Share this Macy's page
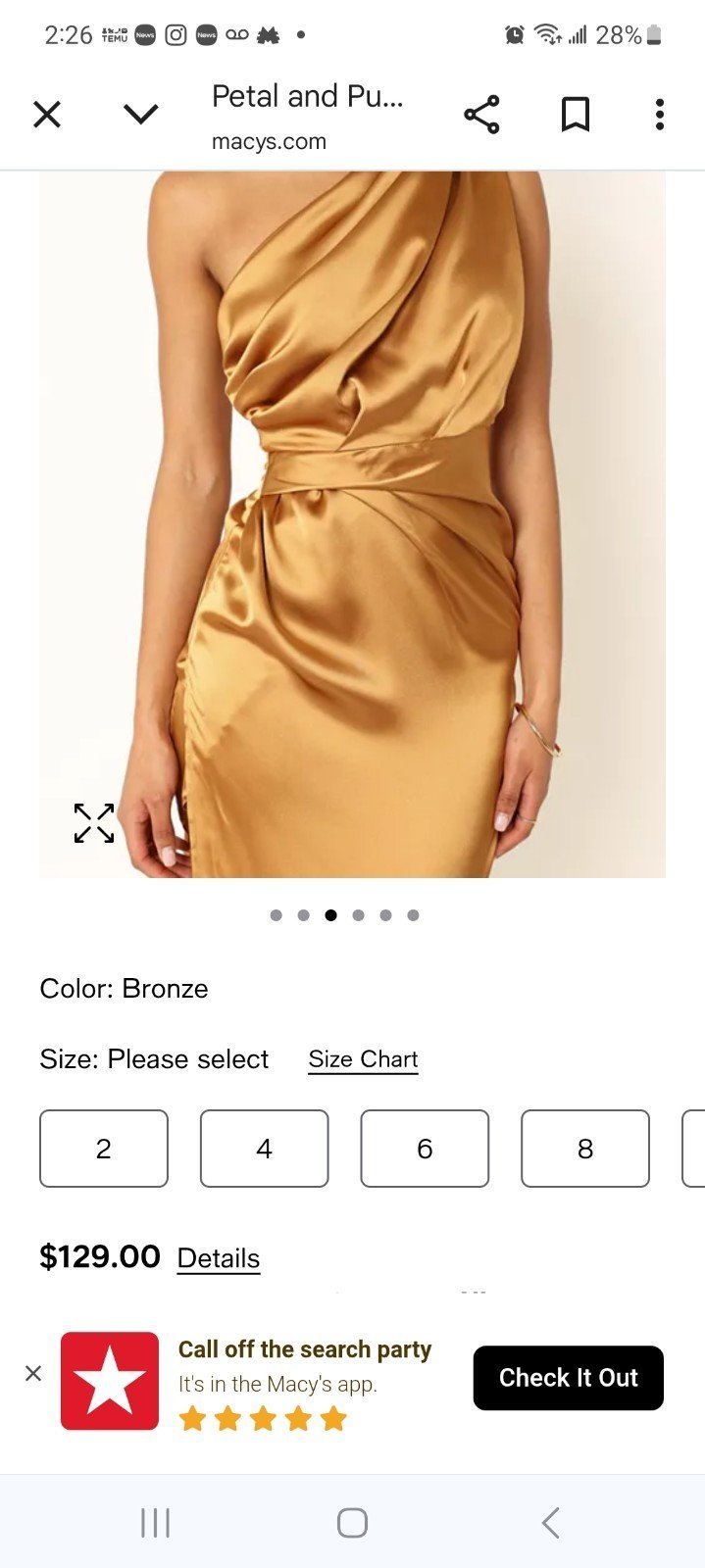Viewport: 705px width, 1568px height. point(481,115)
